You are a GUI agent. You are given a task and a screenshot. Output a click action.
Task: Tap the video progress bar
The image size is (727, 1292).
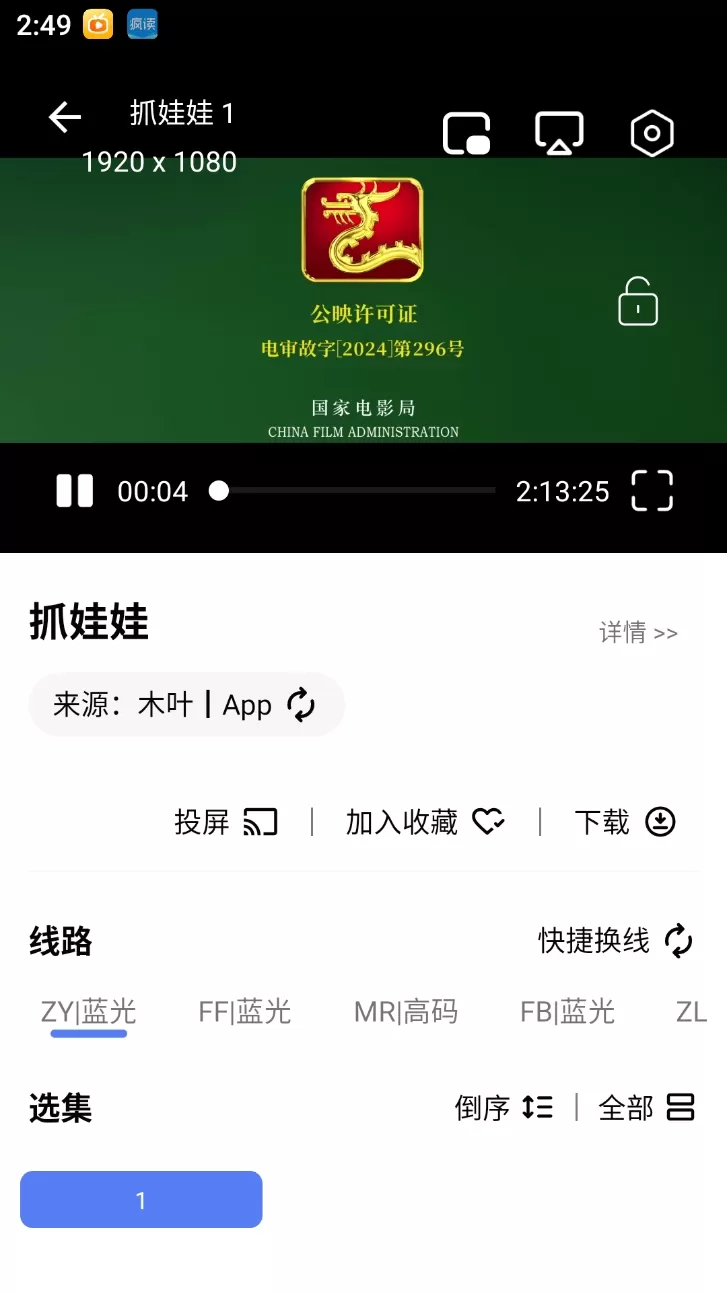[355, 491]
